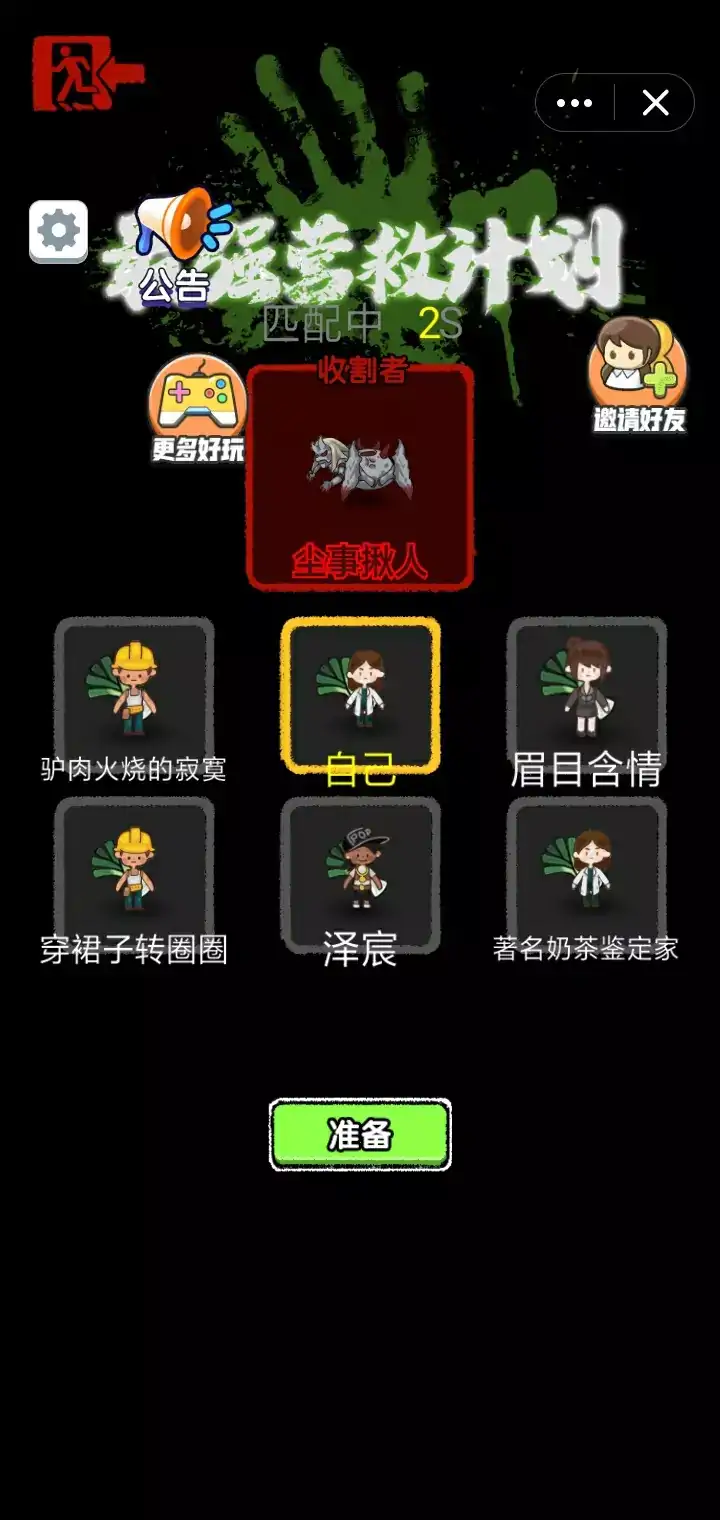This screenshot has width=720, height=1520.
Task: Select player 著名奶茶鉴定家
Action: (x=586, y=873)
